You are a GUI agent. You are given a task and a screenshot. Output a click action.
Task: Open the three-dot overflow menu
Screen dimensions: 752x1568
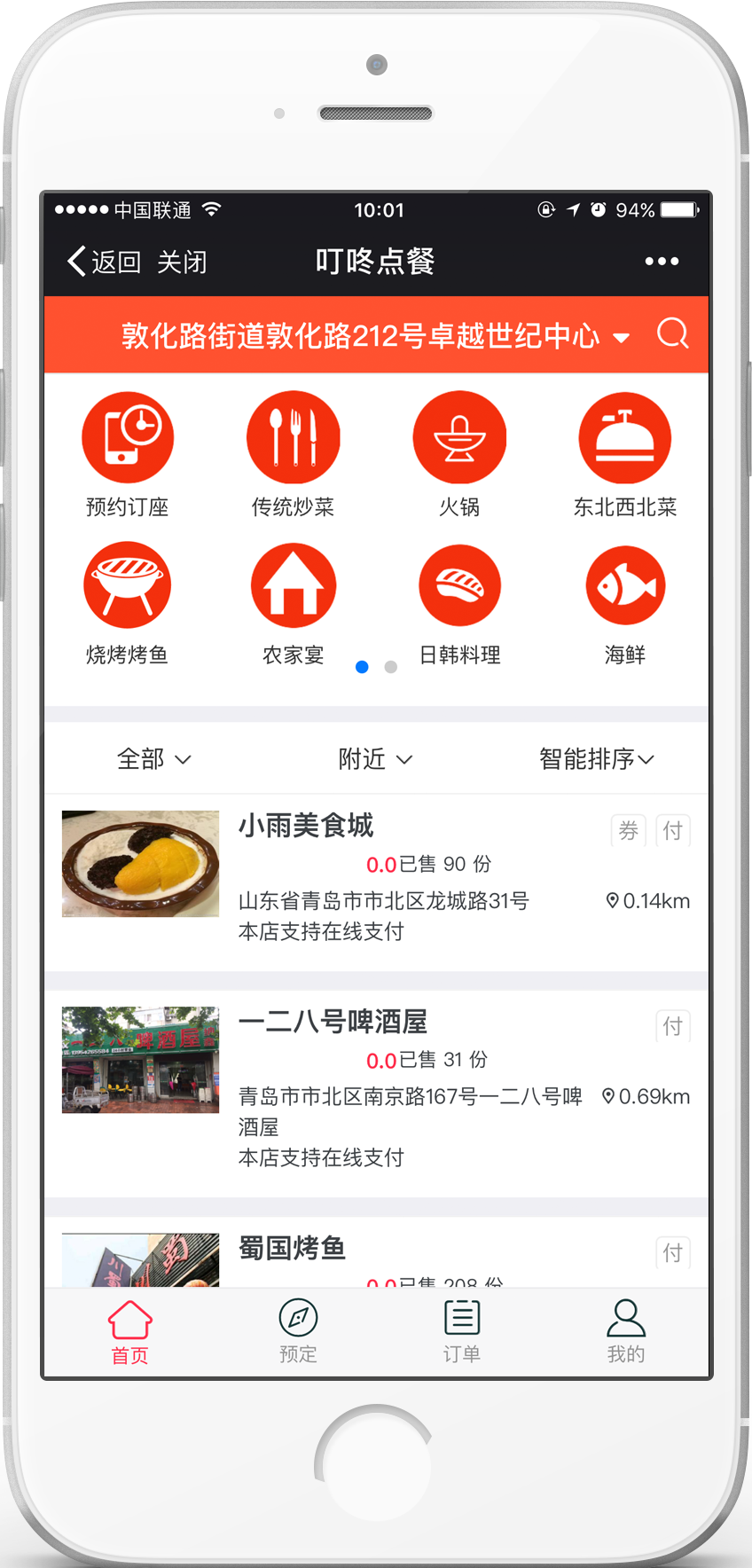coord(662,262)
